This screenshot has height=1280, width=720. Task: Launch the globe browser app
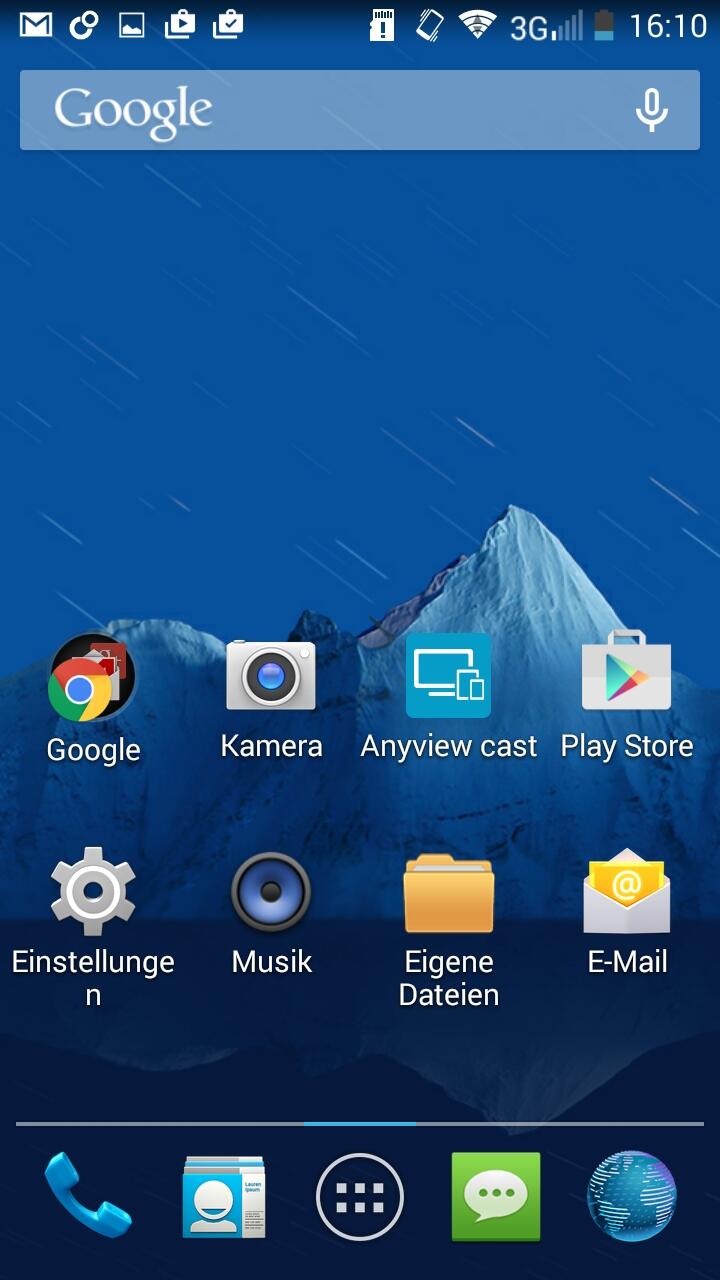(x=631, y=1196)
